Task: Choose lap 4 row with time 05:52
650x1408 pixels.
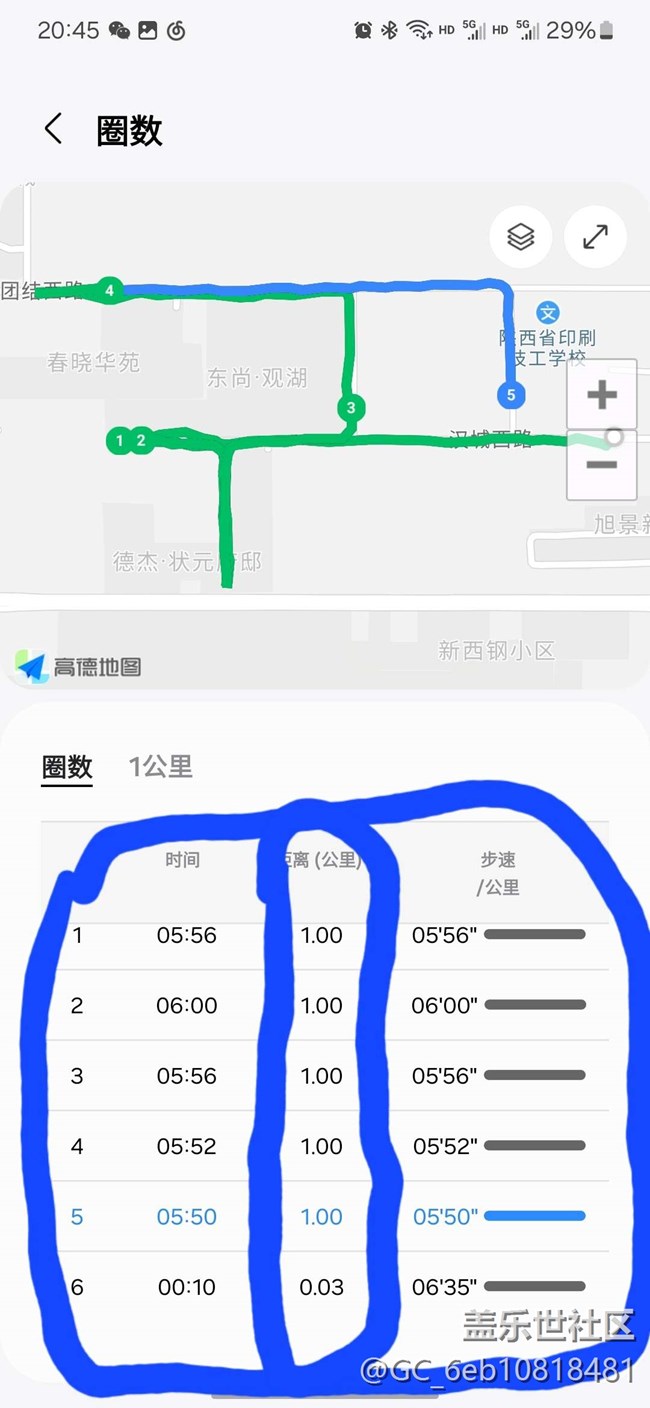Action: tap(325, 1146)
